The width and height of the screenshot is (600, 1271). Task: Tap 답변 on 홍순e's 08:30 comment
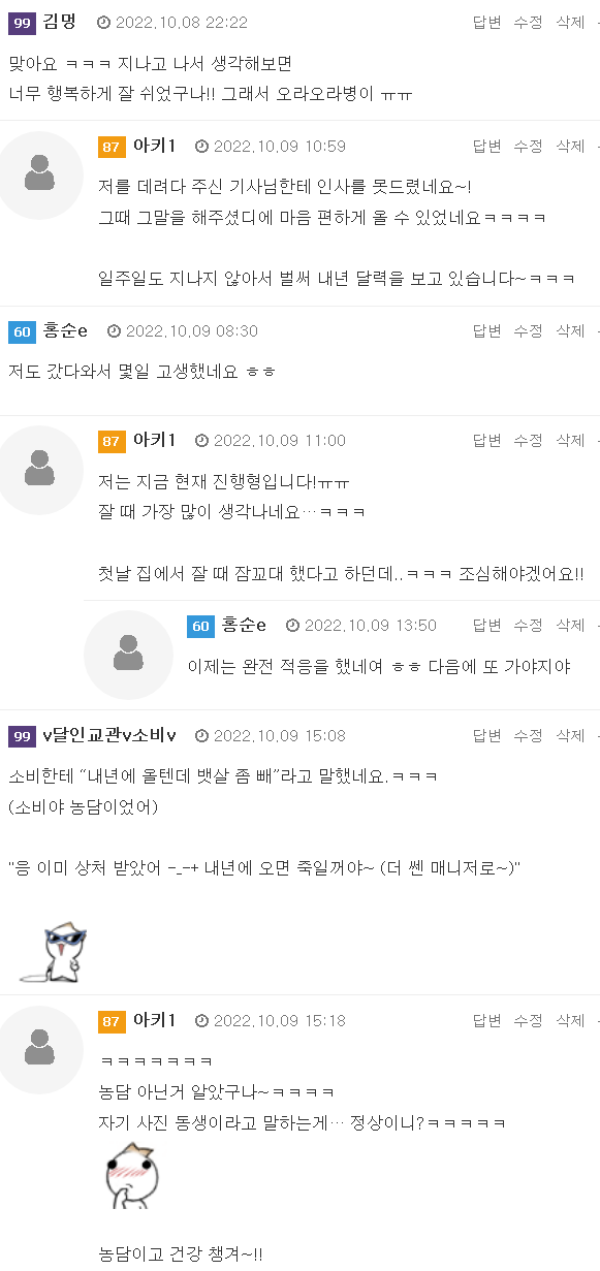point(487,331)
